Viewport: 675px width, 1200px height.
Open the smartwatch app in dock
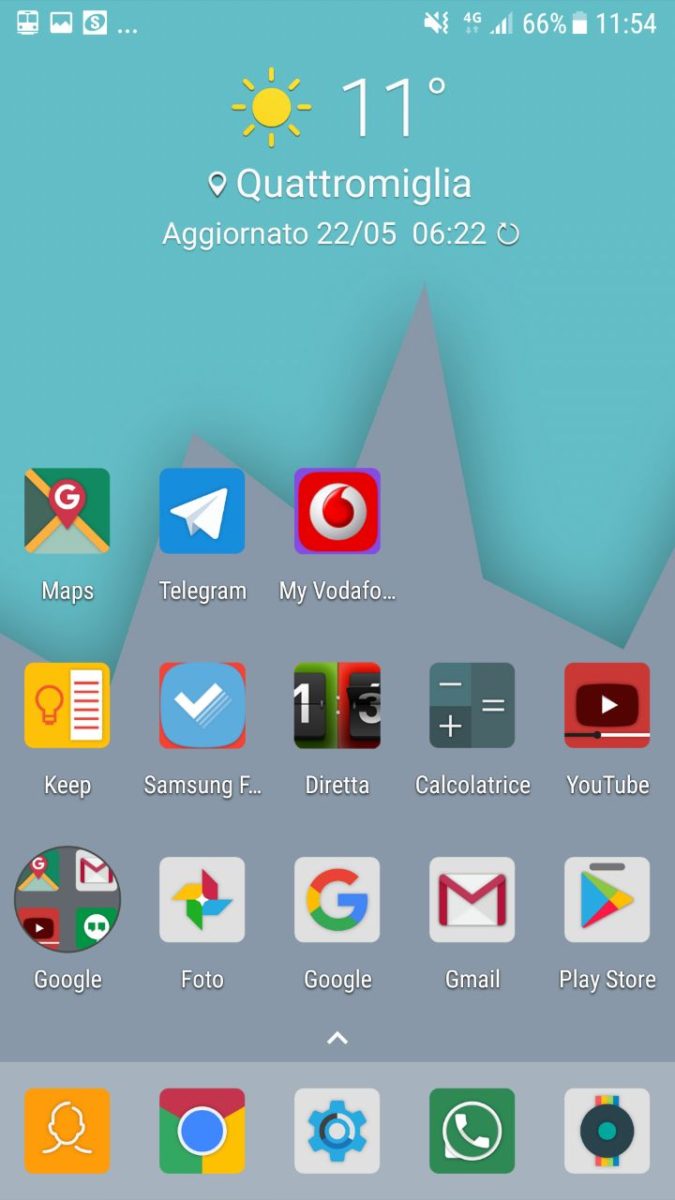tap(607, 1131)
